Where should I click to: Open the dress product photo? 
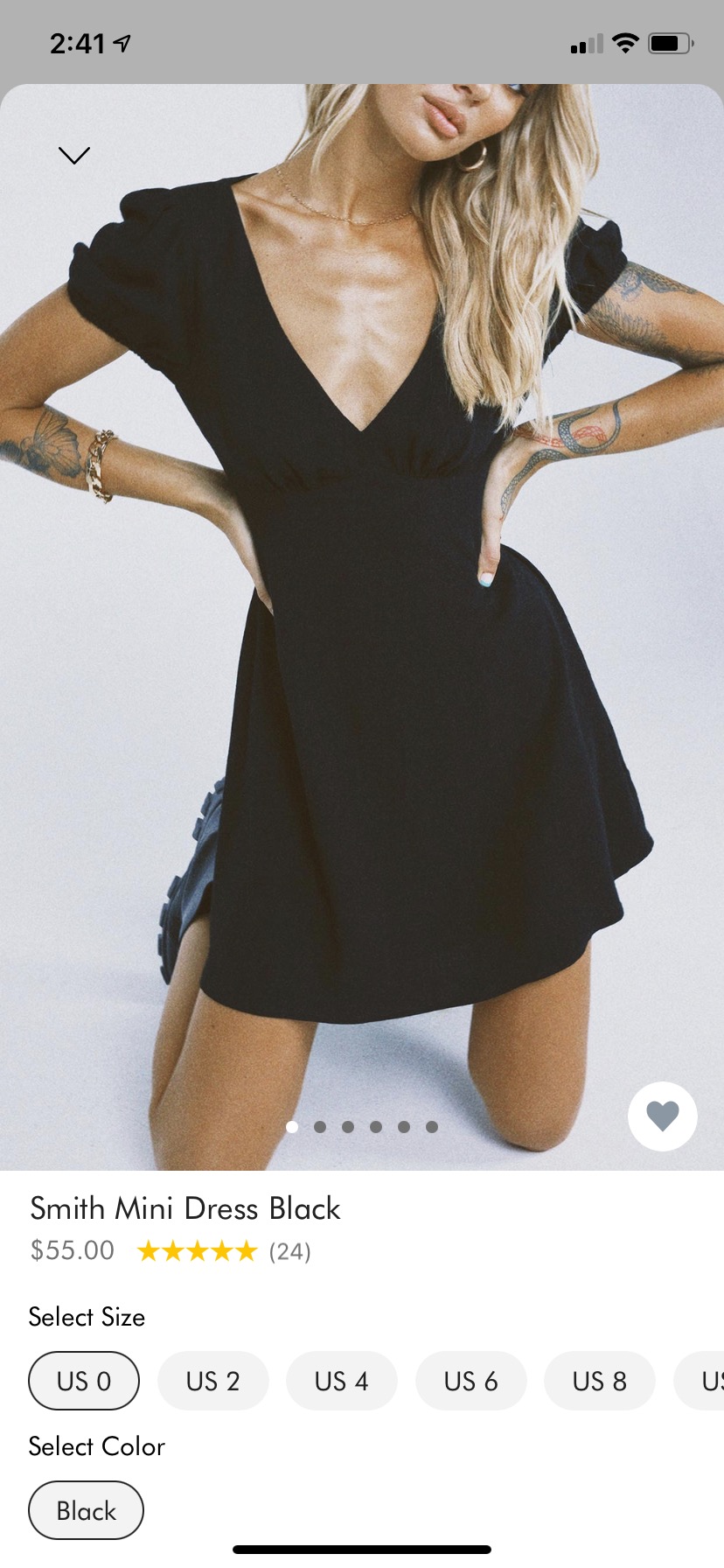click(x=362, y=612)
